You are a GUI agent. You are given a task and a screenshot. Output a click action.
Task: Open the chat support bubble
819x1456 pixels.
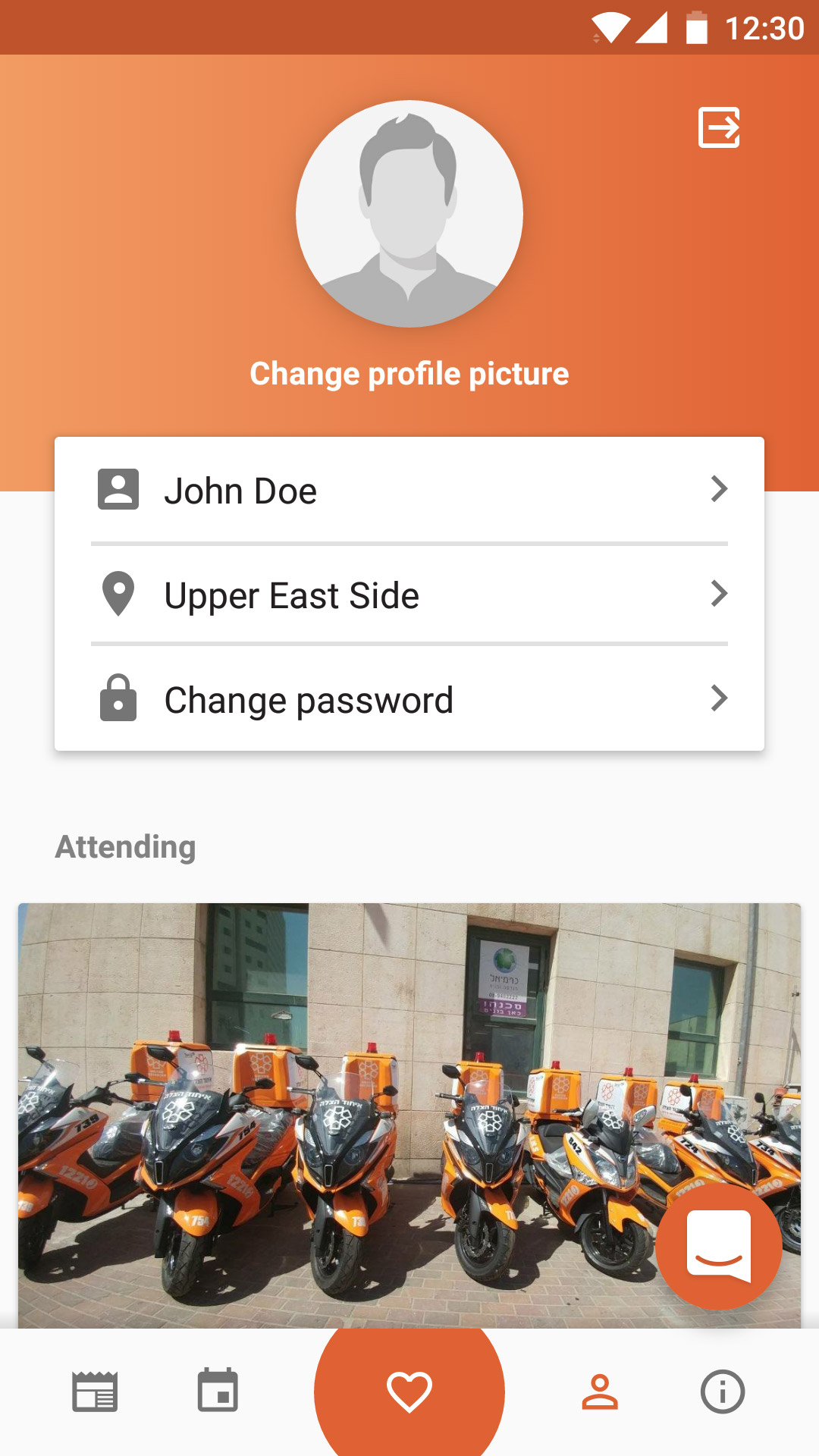(x=718, y=1247)
